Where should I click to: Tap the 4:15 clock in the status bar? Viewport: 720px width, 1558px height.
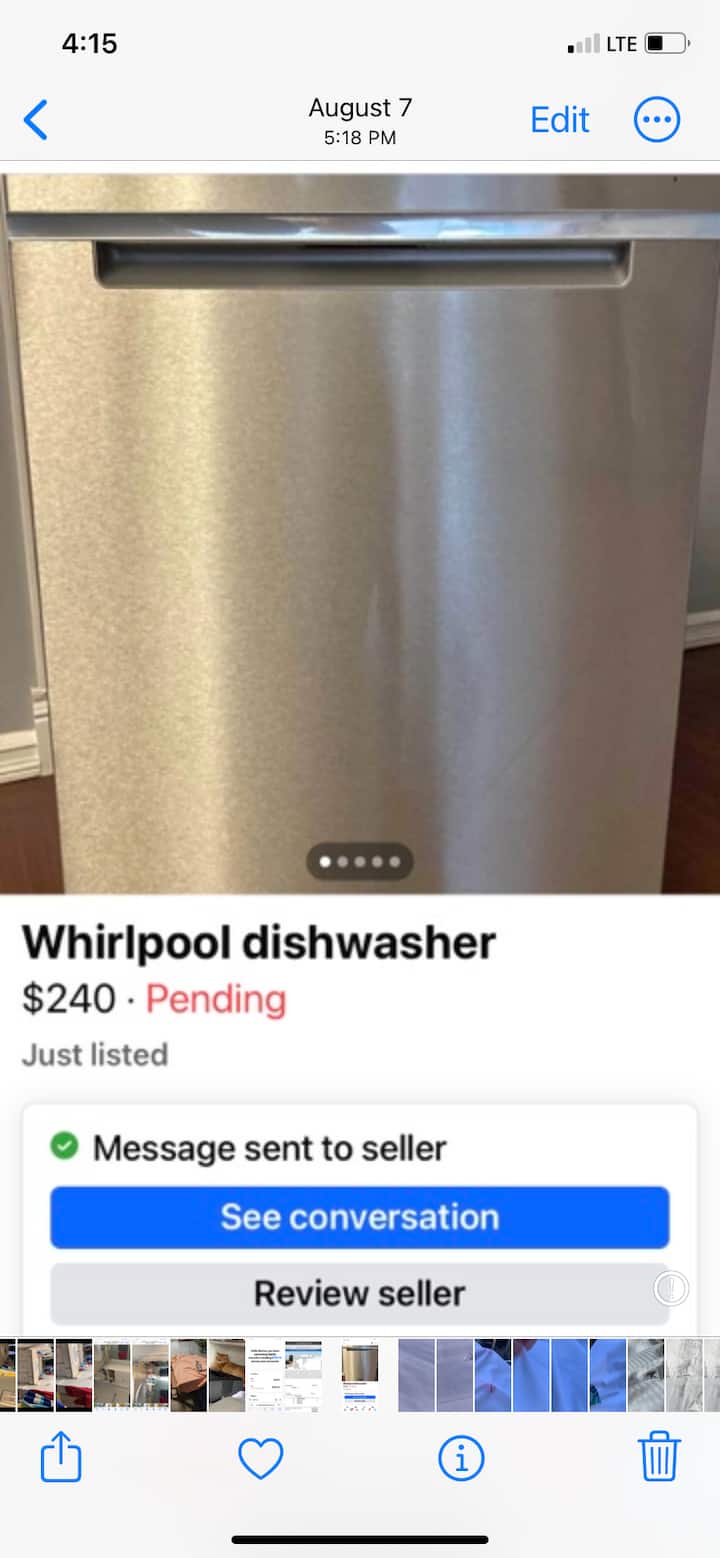pos(89,43)
